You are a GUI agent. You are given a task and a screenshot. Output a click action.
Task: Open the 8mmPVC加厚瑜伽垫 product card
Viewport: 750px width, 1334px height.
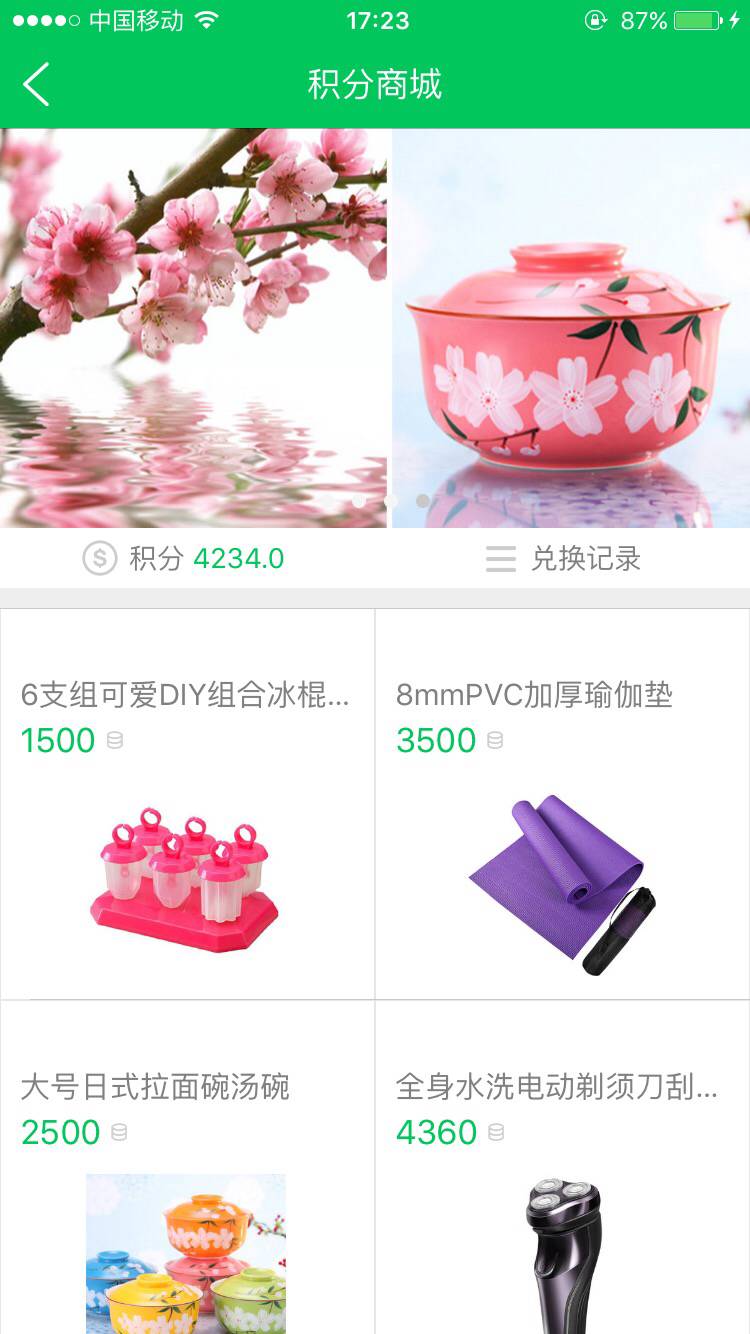point(562,803)
